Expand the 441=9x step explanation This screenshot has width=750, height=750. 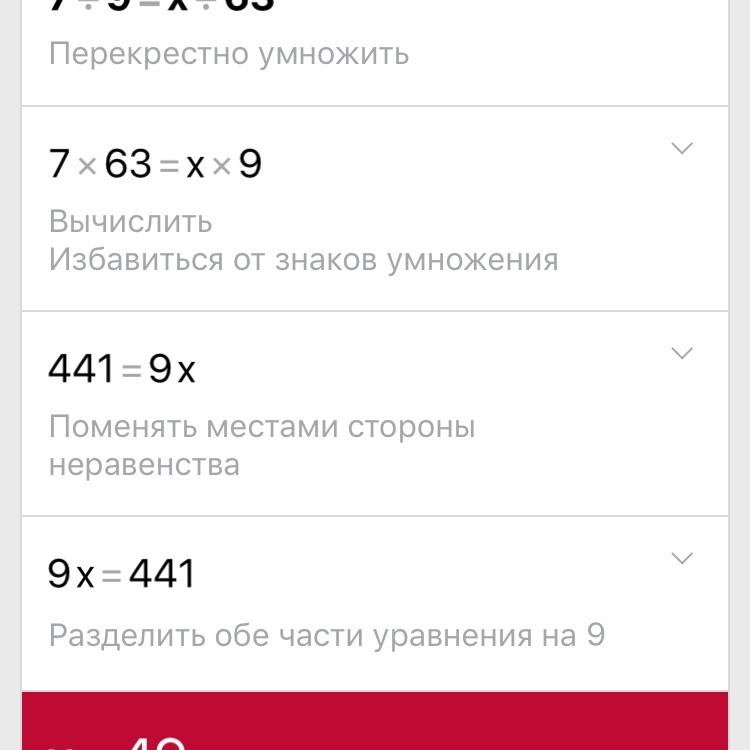click(x=681, y=353)
